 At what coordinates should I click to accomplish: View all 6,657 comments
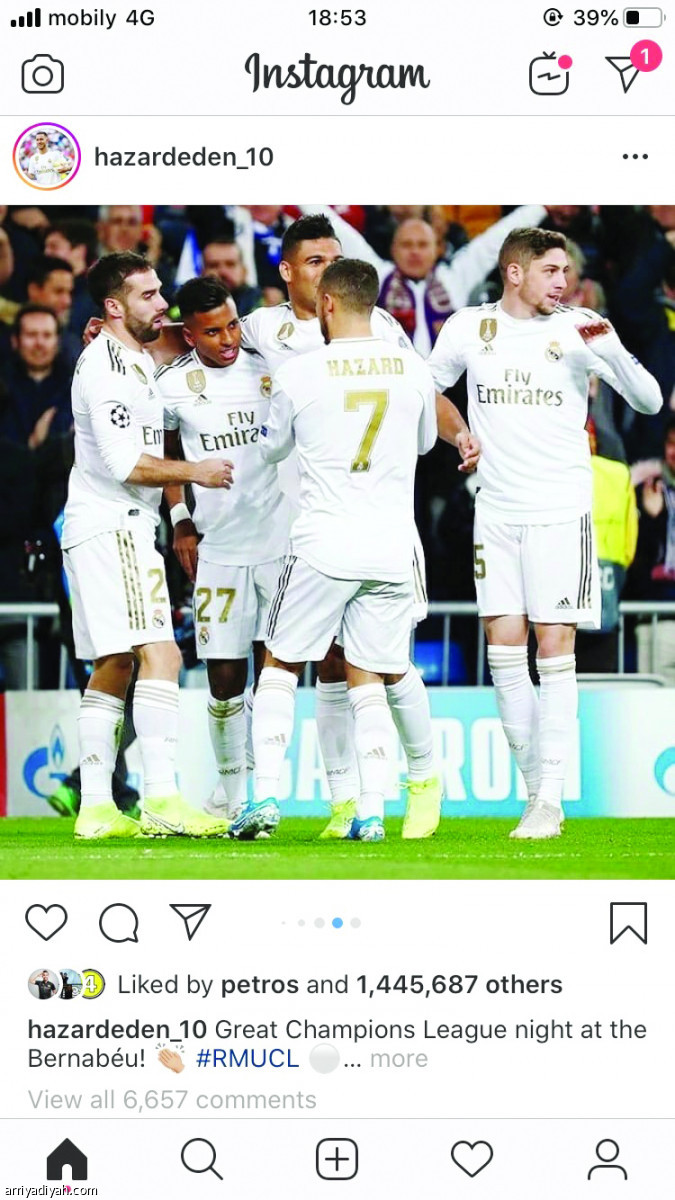tap(172, 1100)
